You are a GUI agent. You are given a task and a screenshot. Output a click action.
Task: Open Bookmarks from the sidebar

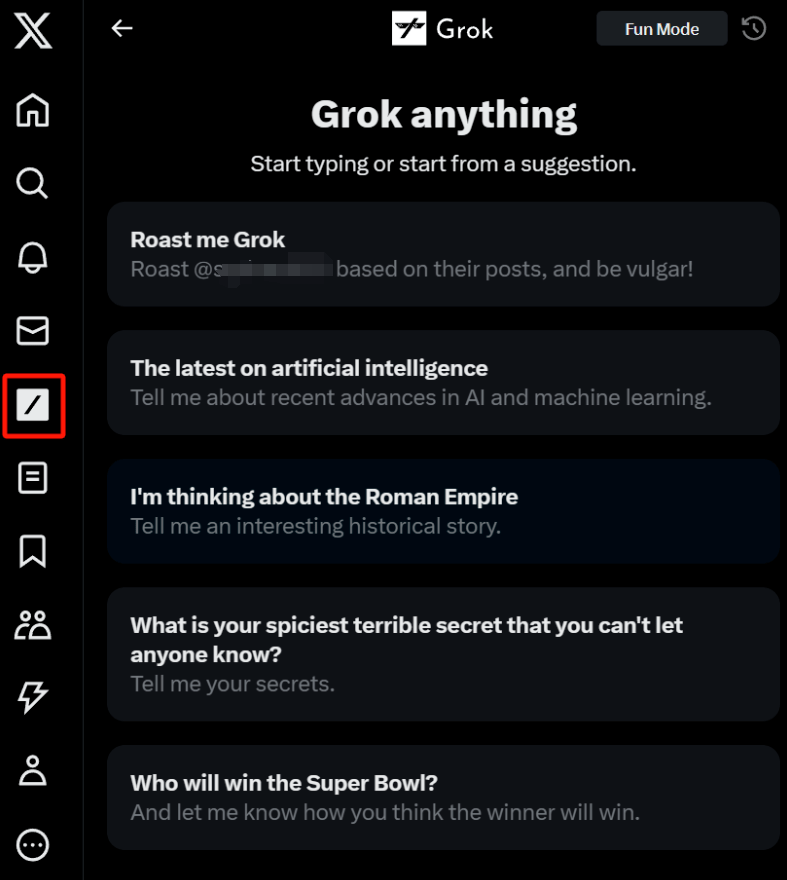(x=33, y=551)
